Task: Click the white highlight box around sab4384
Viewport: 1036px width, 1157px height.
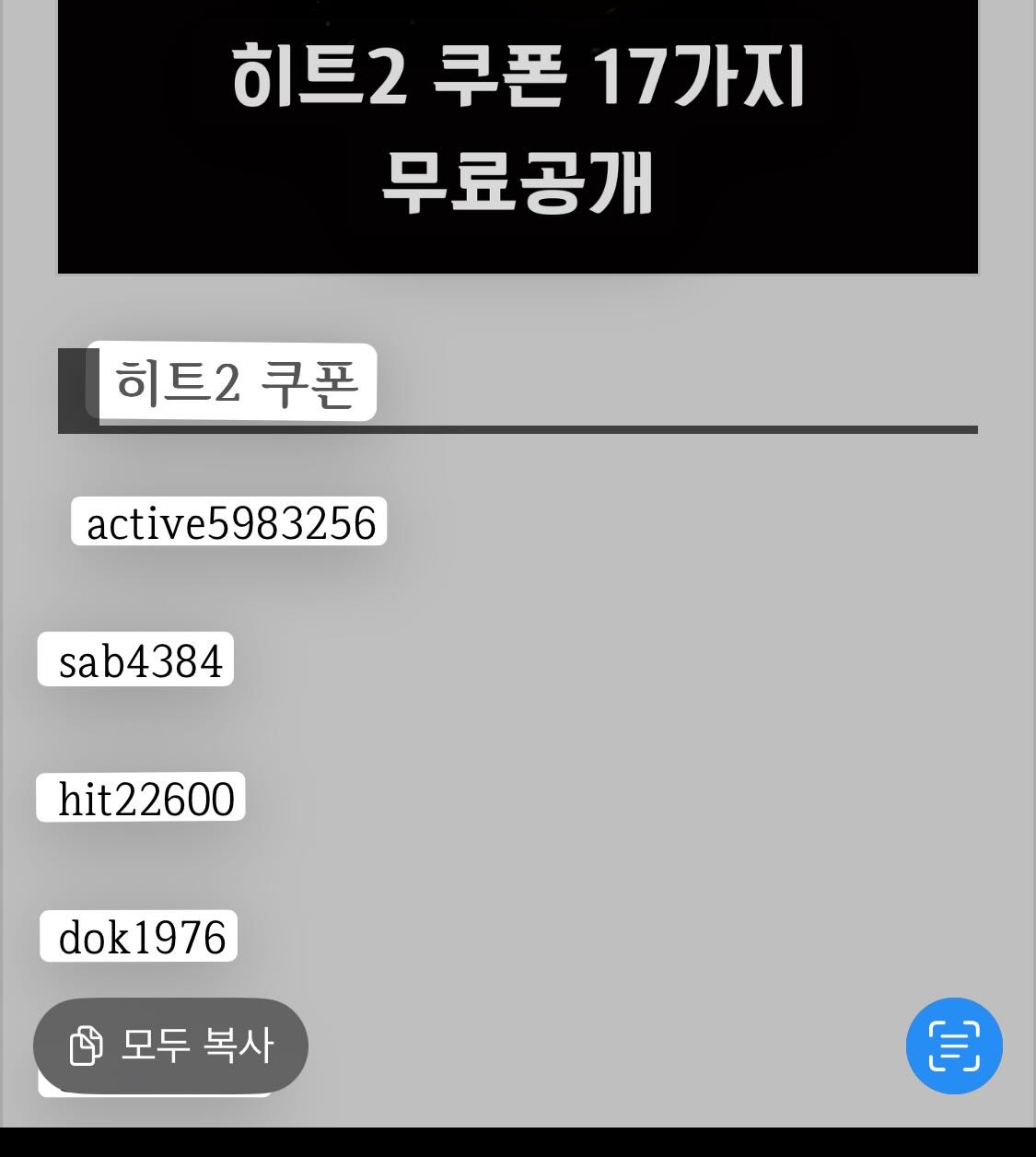Action: pyautogui.click(x=135, y=660)
